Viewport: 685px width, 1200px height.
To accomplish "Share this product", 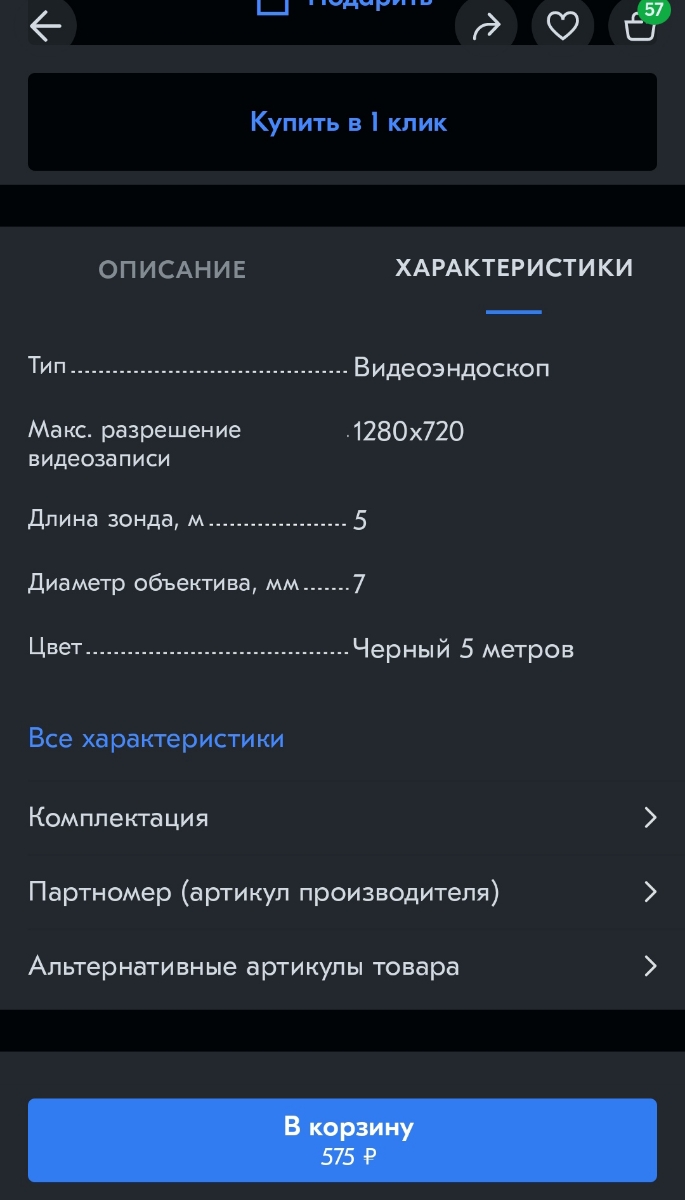I will [x=486, y=27].
